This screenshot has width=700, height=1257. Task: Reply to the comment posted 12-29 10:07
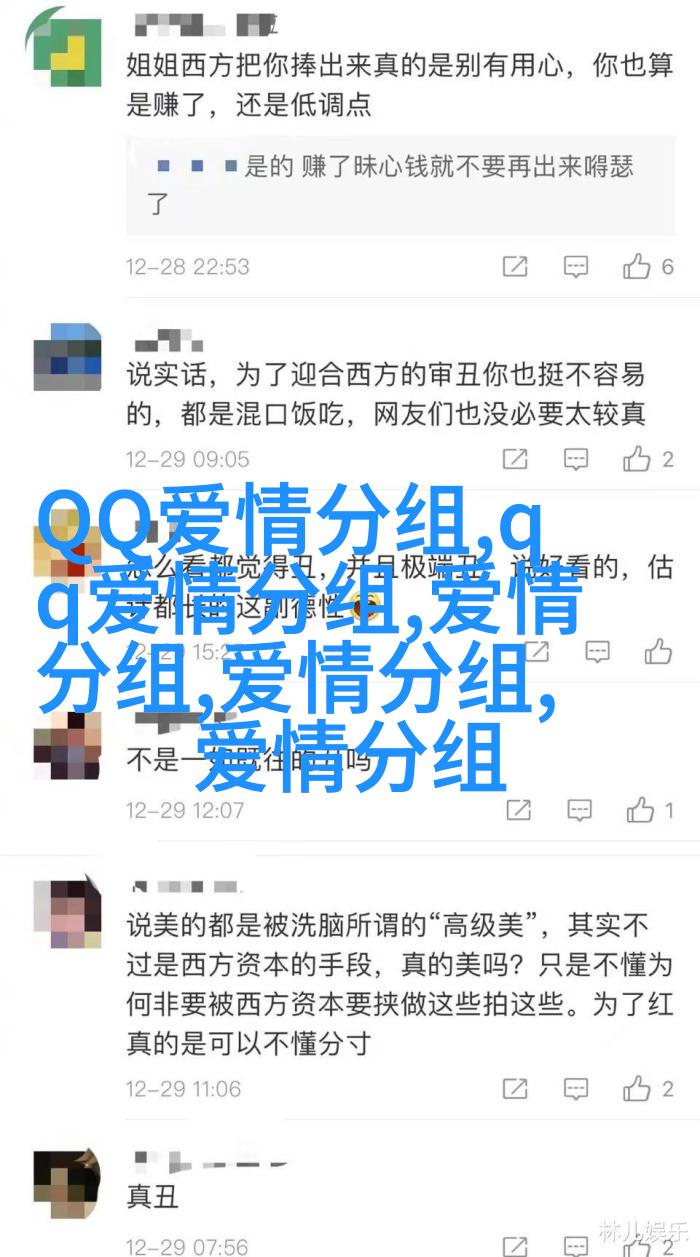pos(579,809)
